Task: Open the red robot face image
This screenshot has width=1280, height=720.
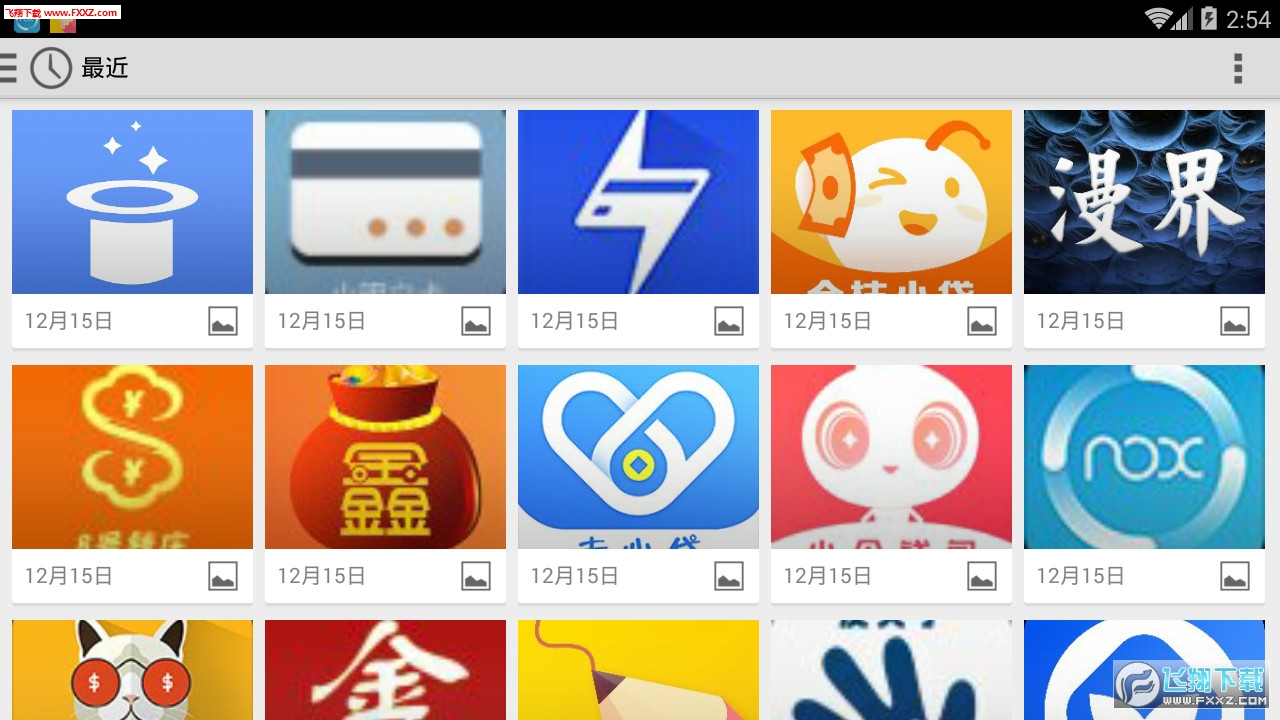Action: pos(891,457)
